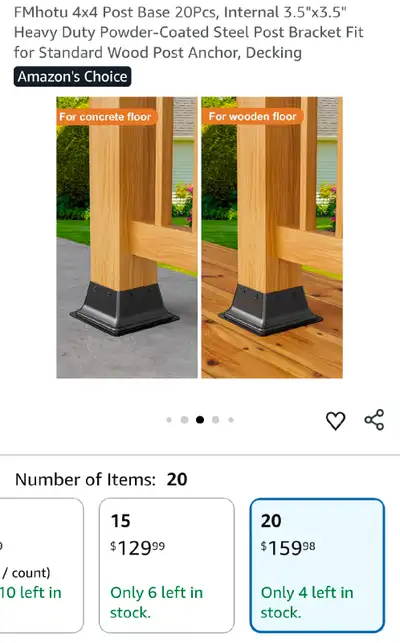The width and height of the screenshot is (400, 643).
Task: Open the product image full screen
Action: pyautogui.click(x=199, y=237)
